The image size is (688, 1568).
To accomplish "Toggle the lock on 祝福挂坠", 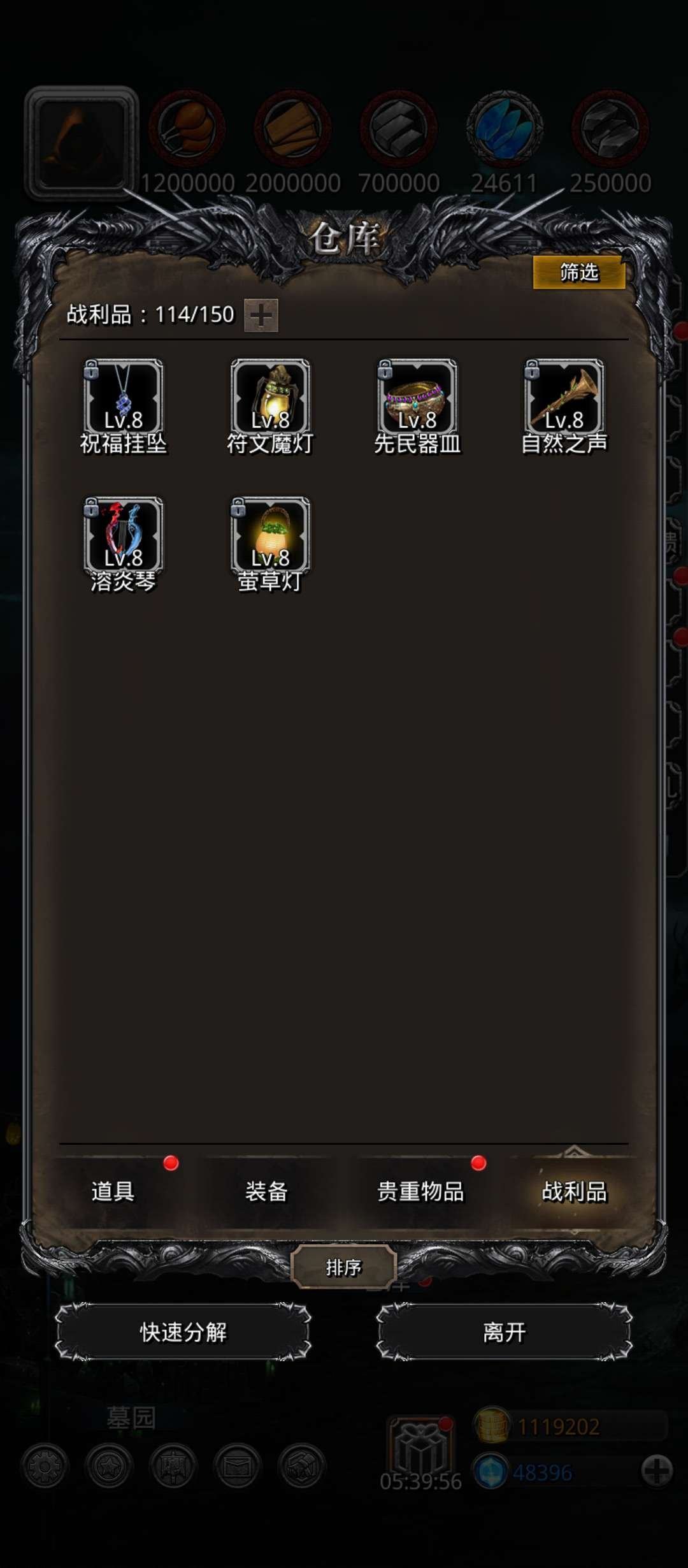I will [92, 371].
